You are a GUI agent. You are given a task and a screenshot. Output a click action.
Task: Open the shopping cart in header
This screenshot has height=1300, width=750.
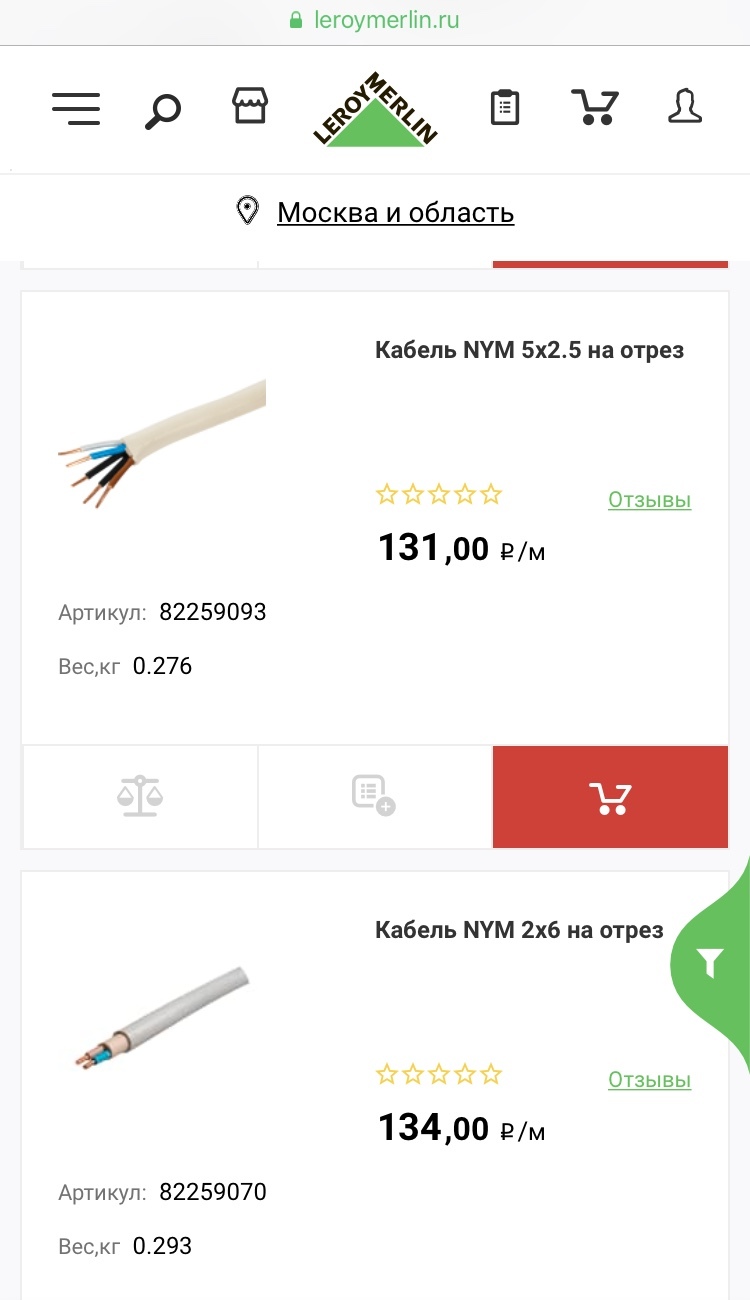tap(595, 107)
